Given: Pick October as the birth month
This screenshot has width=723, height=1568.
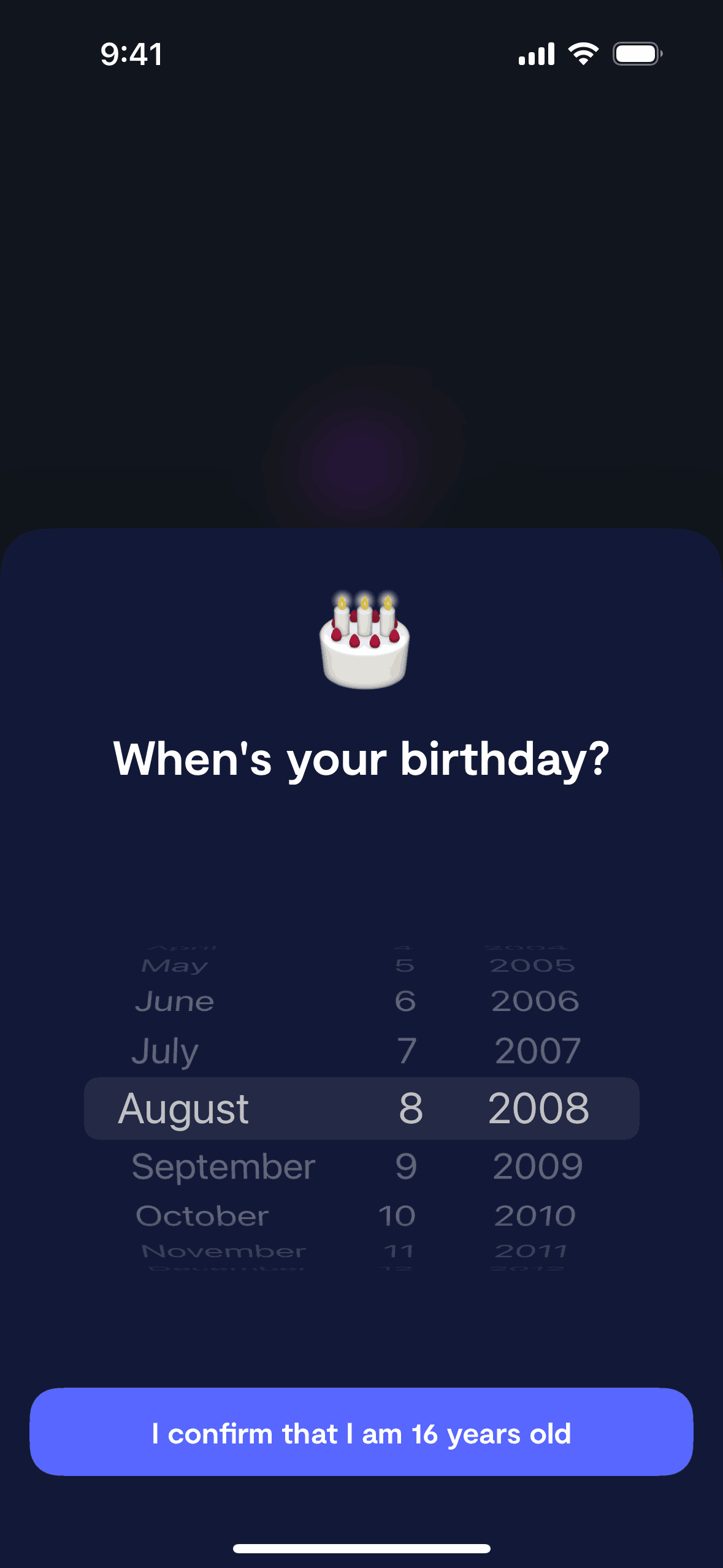Looking at the screenshot, I should pyautogui.click(x=202, y=1216).
